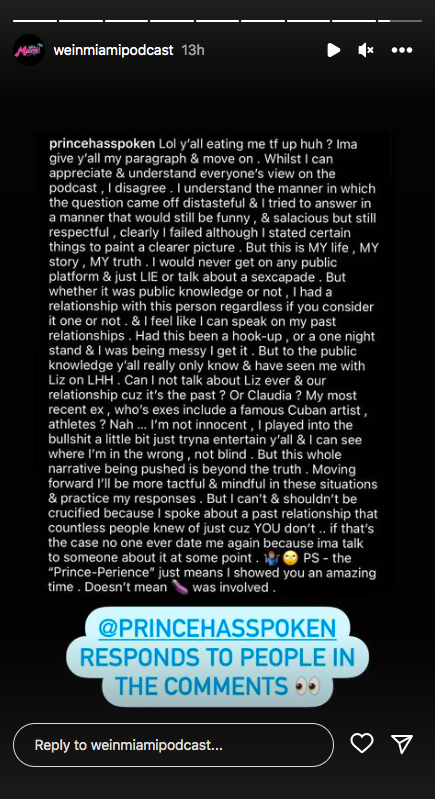Image resolution: width=435 pixels, height=799 pixels.
Task: Share the story via paper plane
Action: [x=402, y=744]
